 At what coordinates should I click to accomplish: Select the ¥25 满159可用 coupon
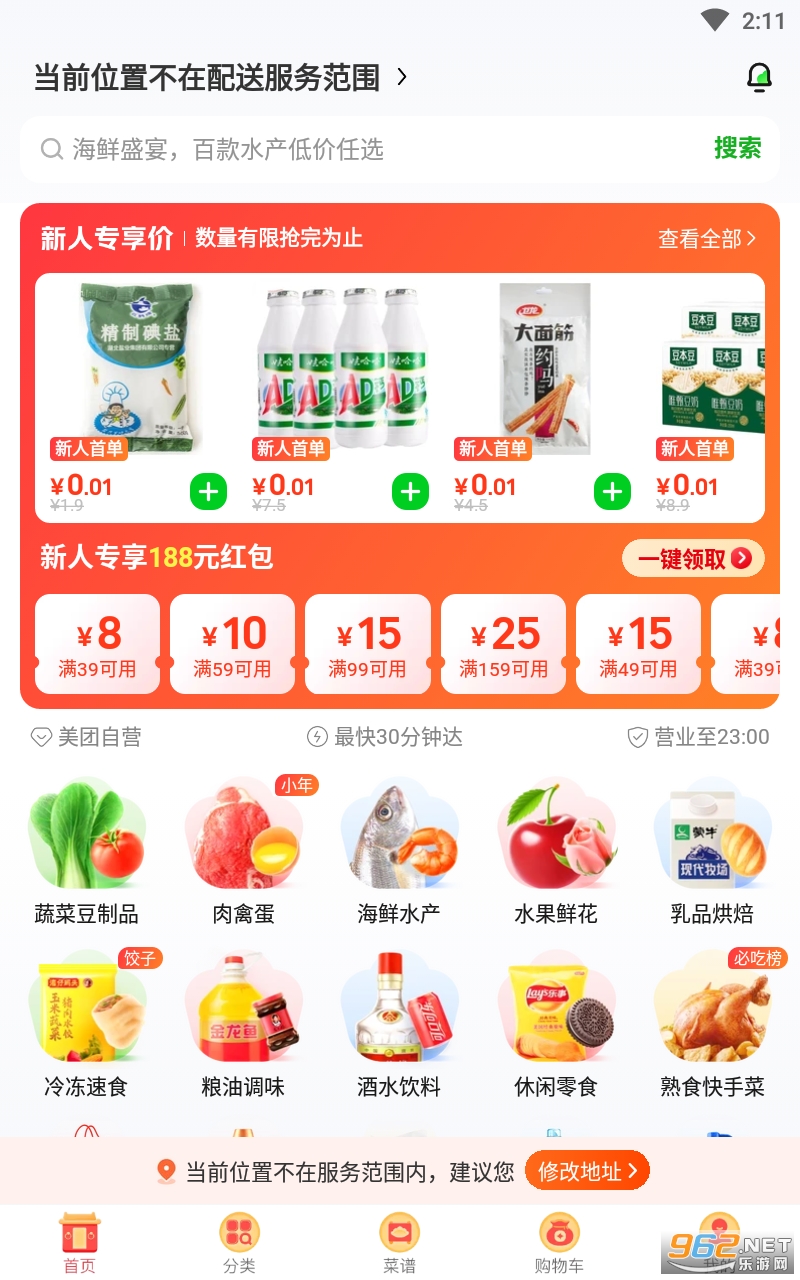coord(503,645)
